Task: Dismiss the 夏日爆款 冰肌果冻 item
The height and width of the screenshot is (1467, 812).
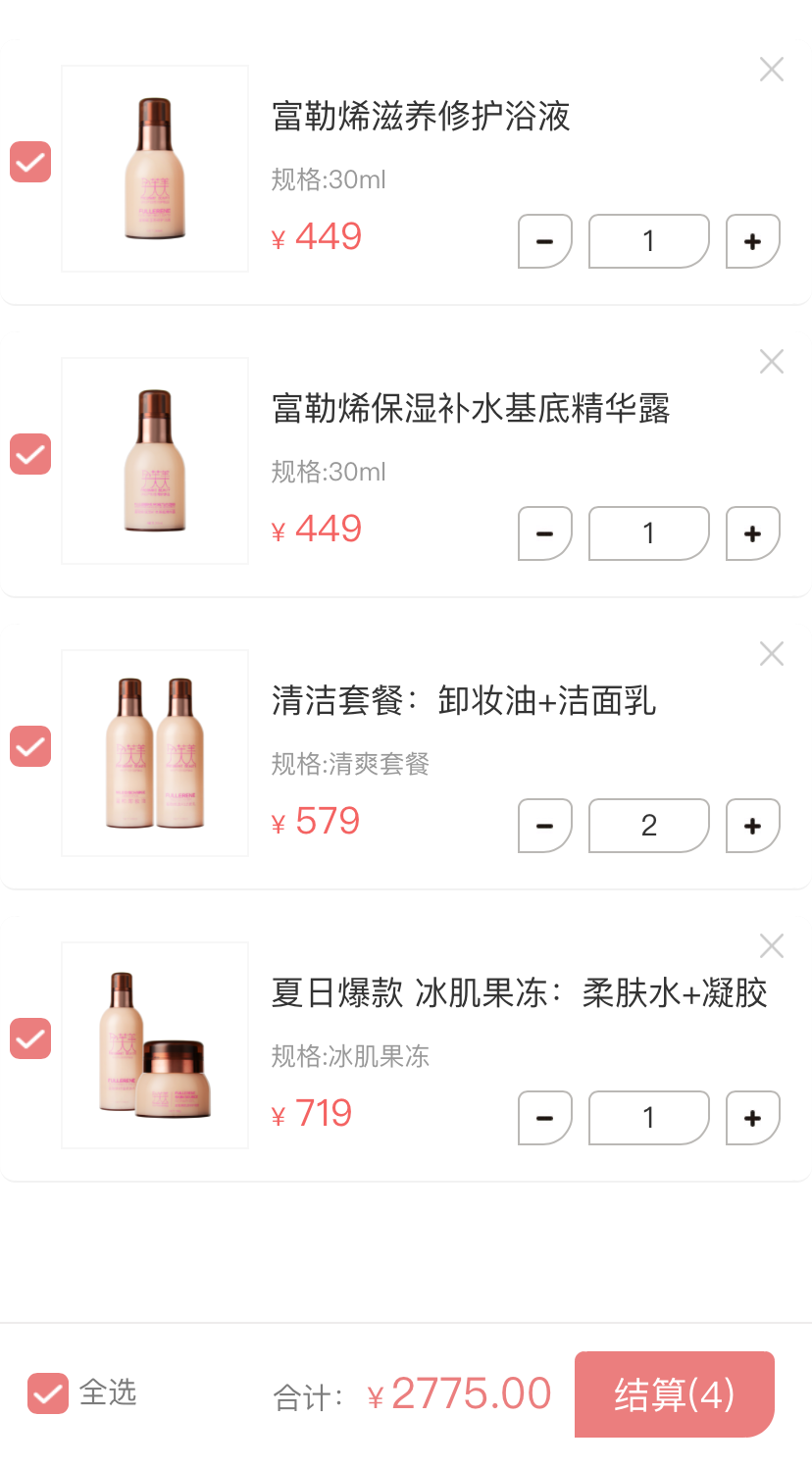Action: point(772,946)
